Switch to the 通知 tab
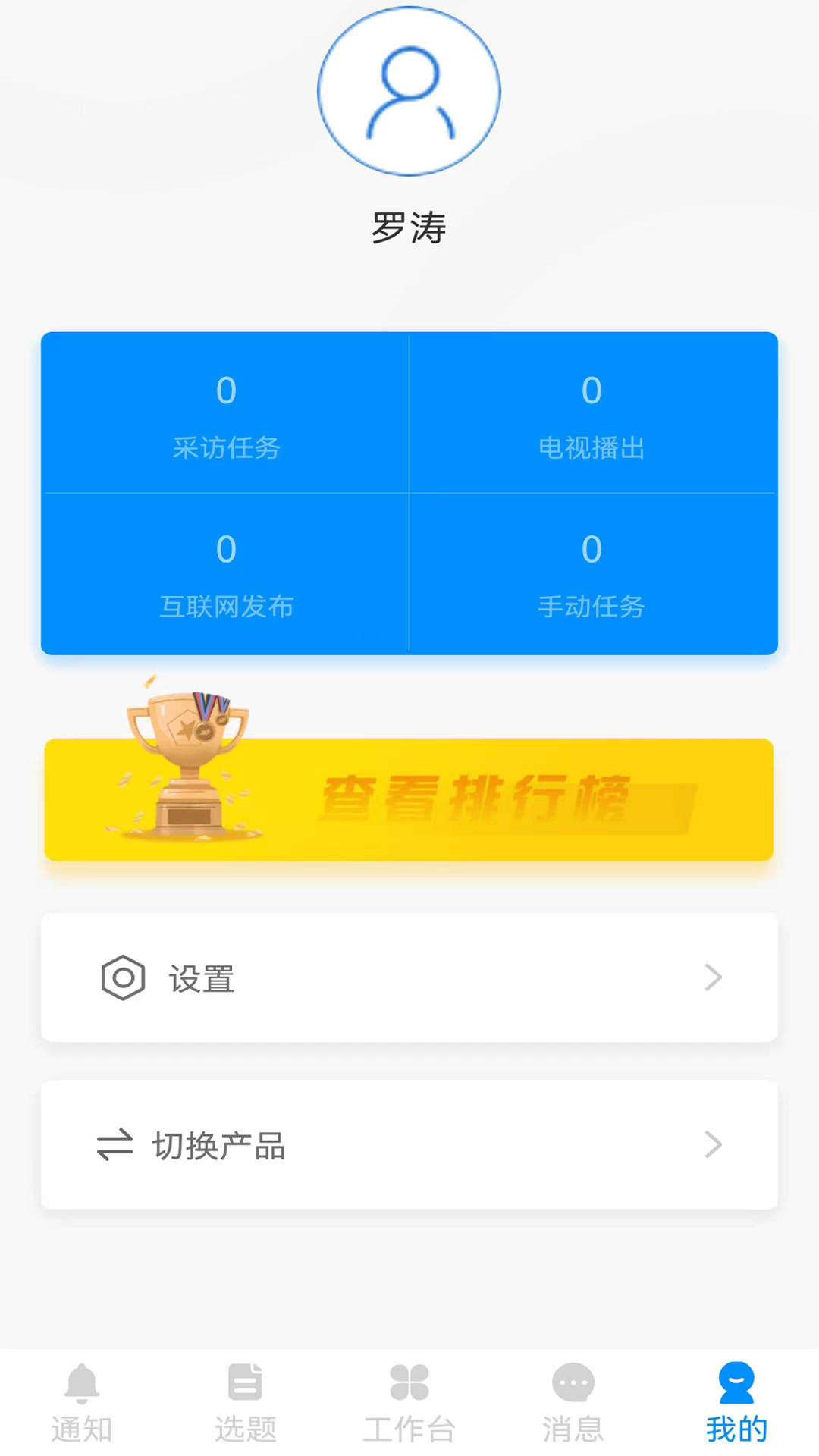Image resolution: width=819 pixels, height=1456 pixels. [82, 1403]
